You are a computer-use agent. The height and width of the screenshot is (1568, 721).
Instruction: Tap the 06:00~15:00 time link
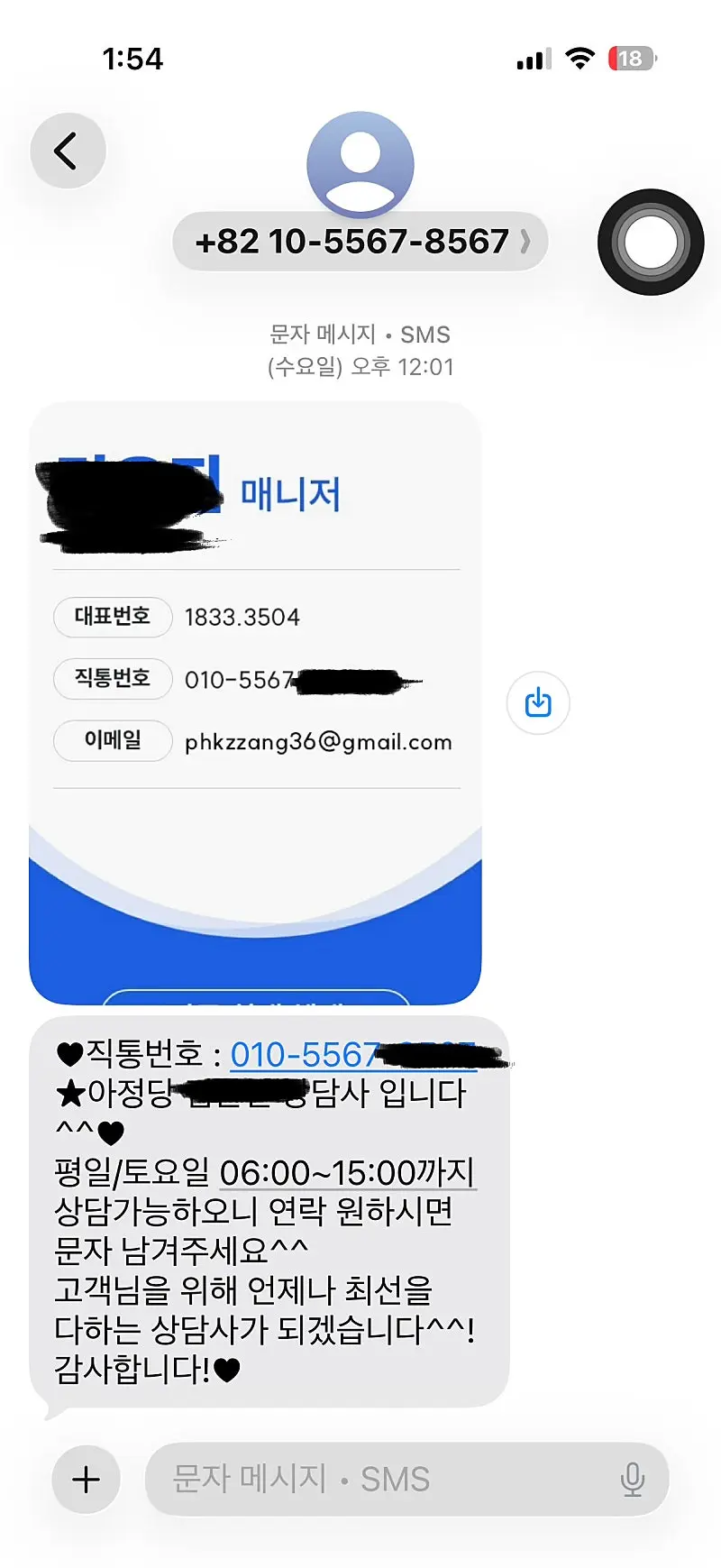pos(347,1172)
